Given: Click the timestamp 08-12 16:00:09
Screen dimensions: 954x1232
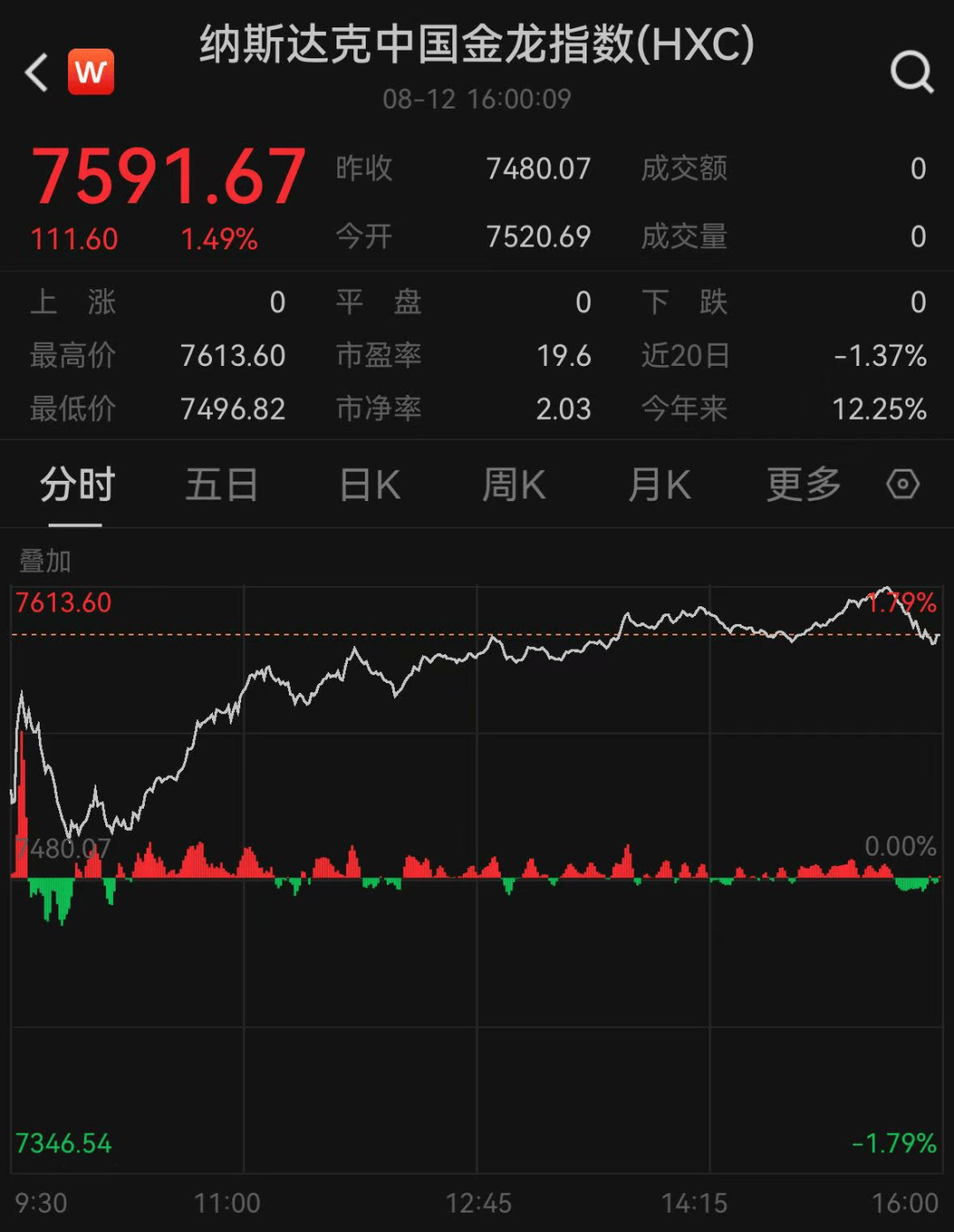Looking at the screenshot, I should tap(477, 99).
